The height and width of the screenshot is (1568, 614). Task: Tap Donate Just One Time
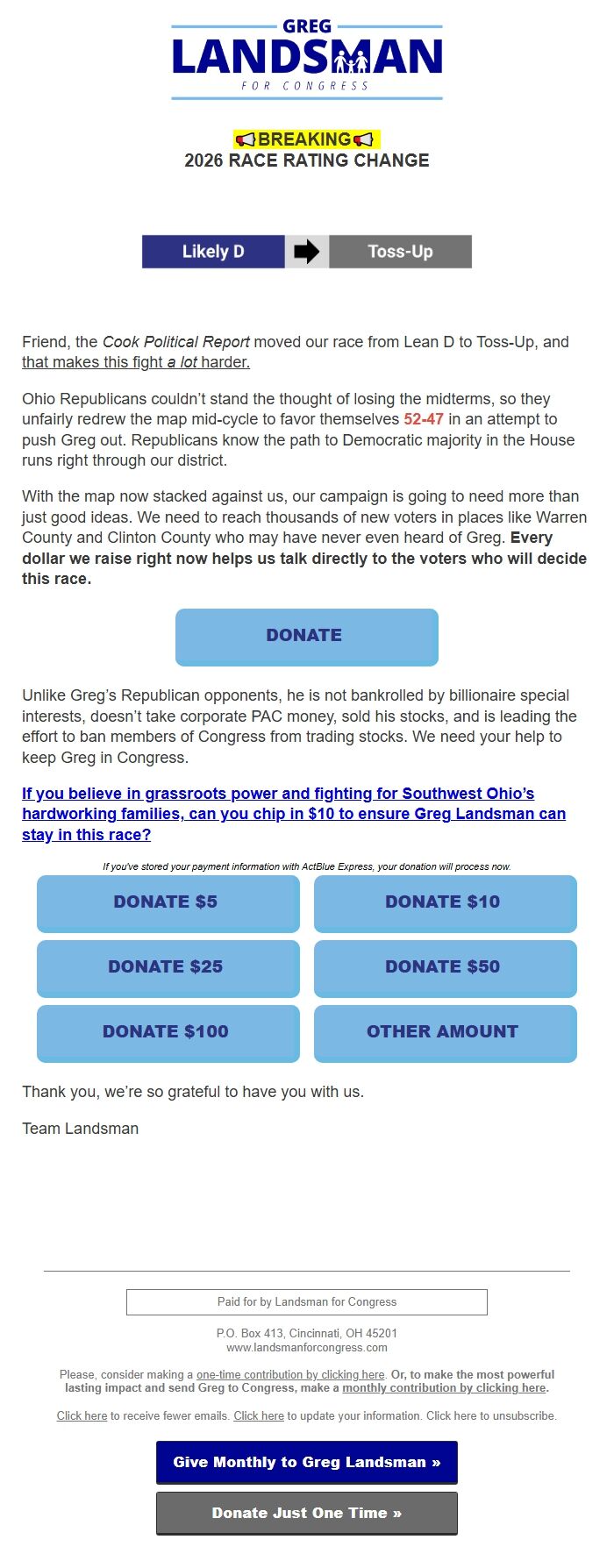[x=306, y=1513]
